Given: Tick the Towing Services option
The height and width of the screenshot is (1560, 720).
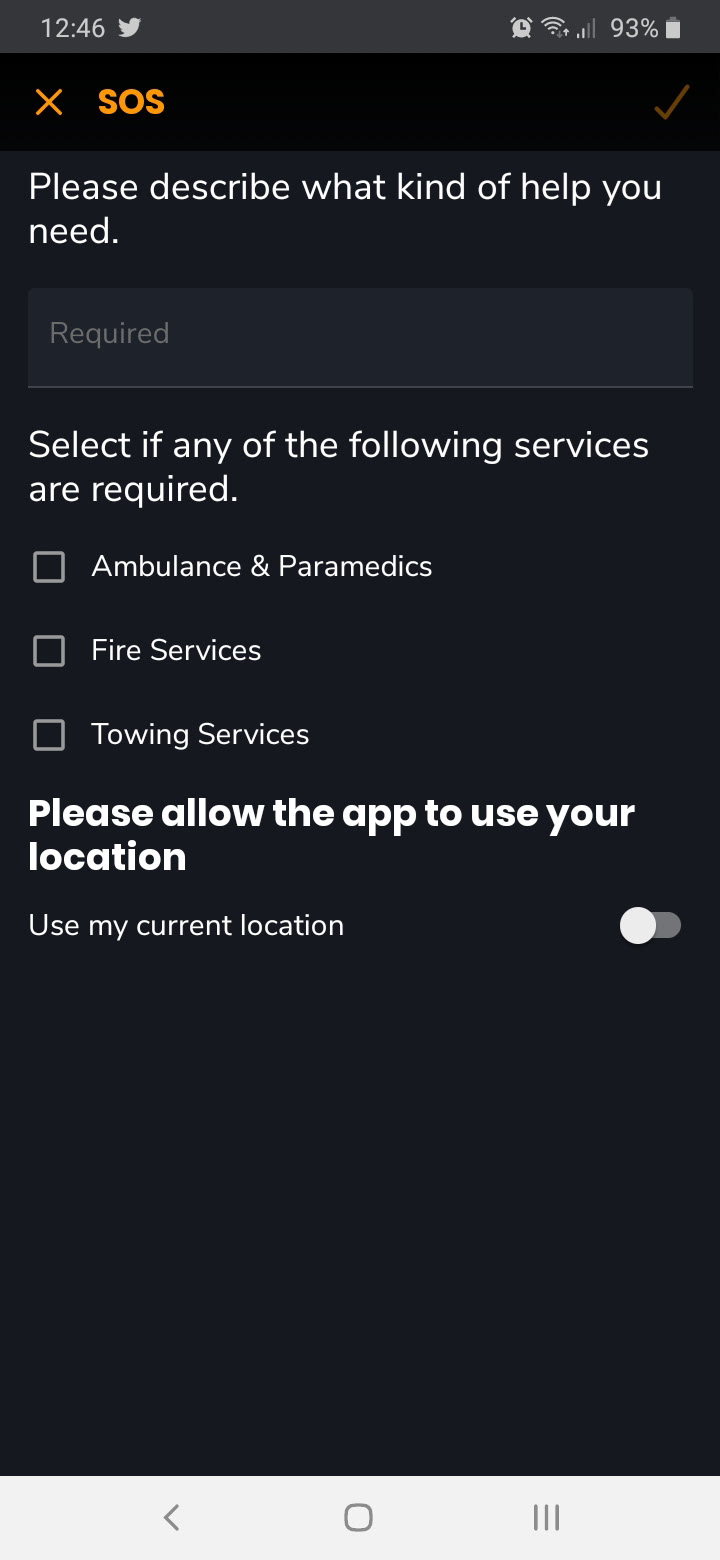Looking at the screenshot, I should coord(49,735).
